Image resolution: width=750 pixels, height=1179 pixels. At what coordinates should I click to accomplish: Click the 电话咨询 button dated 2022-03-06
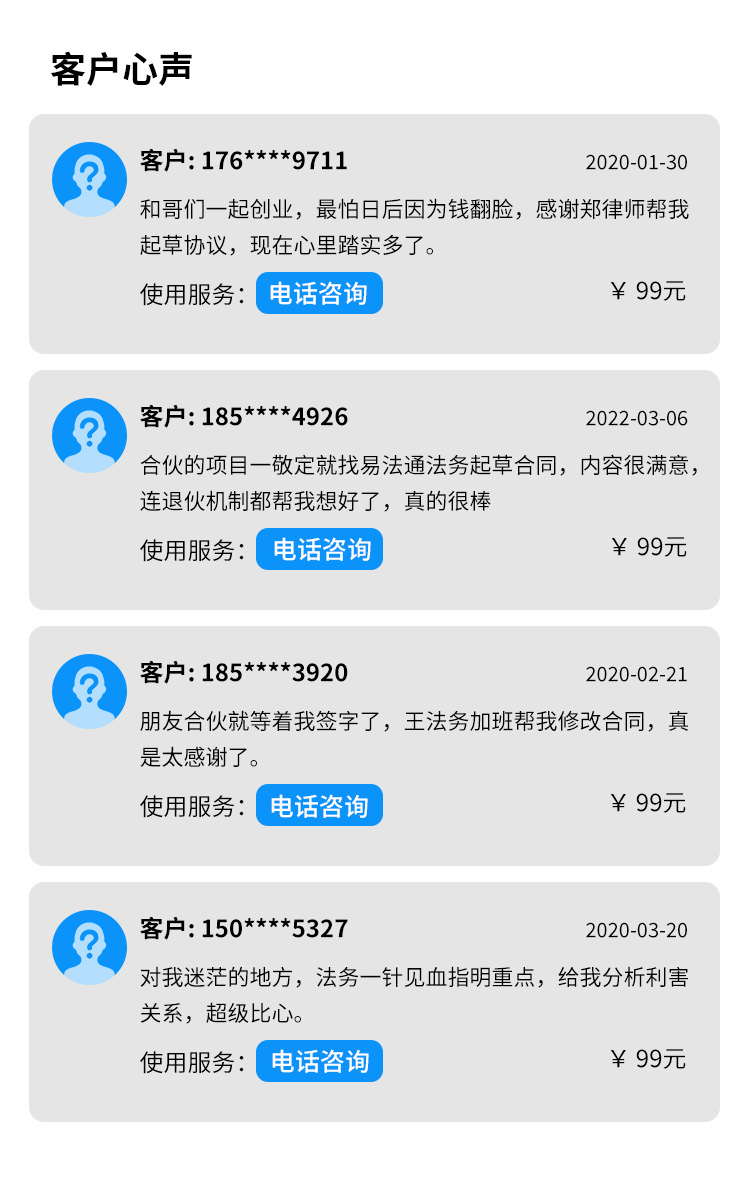click(x=320, y=549)
